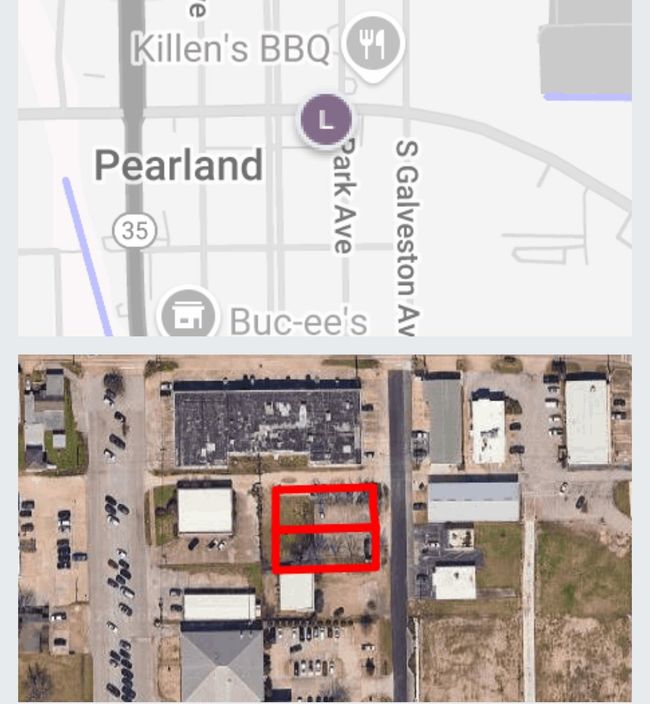The width and height of the screenshot is (650, 704).
Task: Select the Buc-ee's store pin
Action: [187, 314]
